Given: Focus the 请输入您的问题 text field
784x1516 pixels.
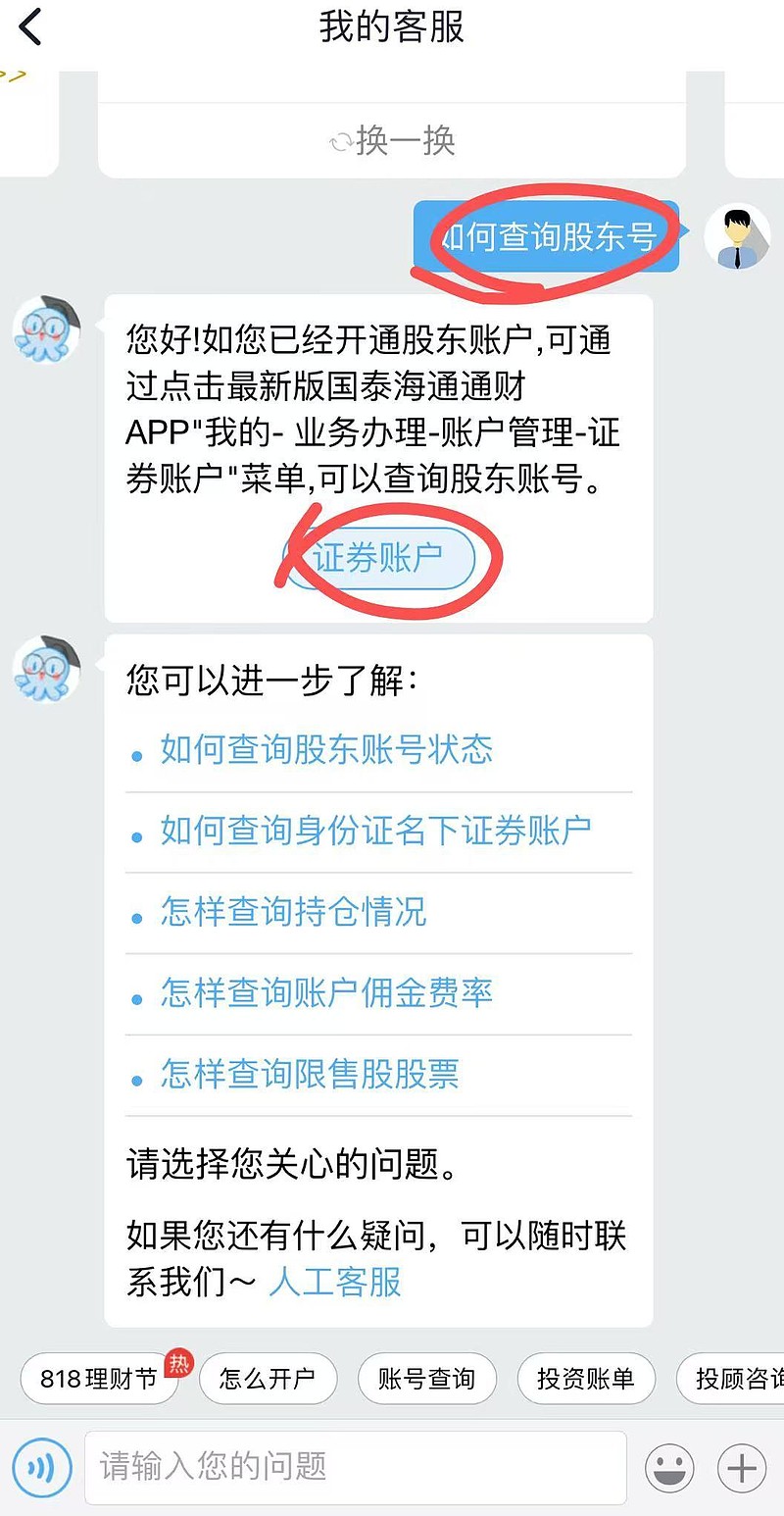Looking at the screenshot, I should [x=355, y=1467].
